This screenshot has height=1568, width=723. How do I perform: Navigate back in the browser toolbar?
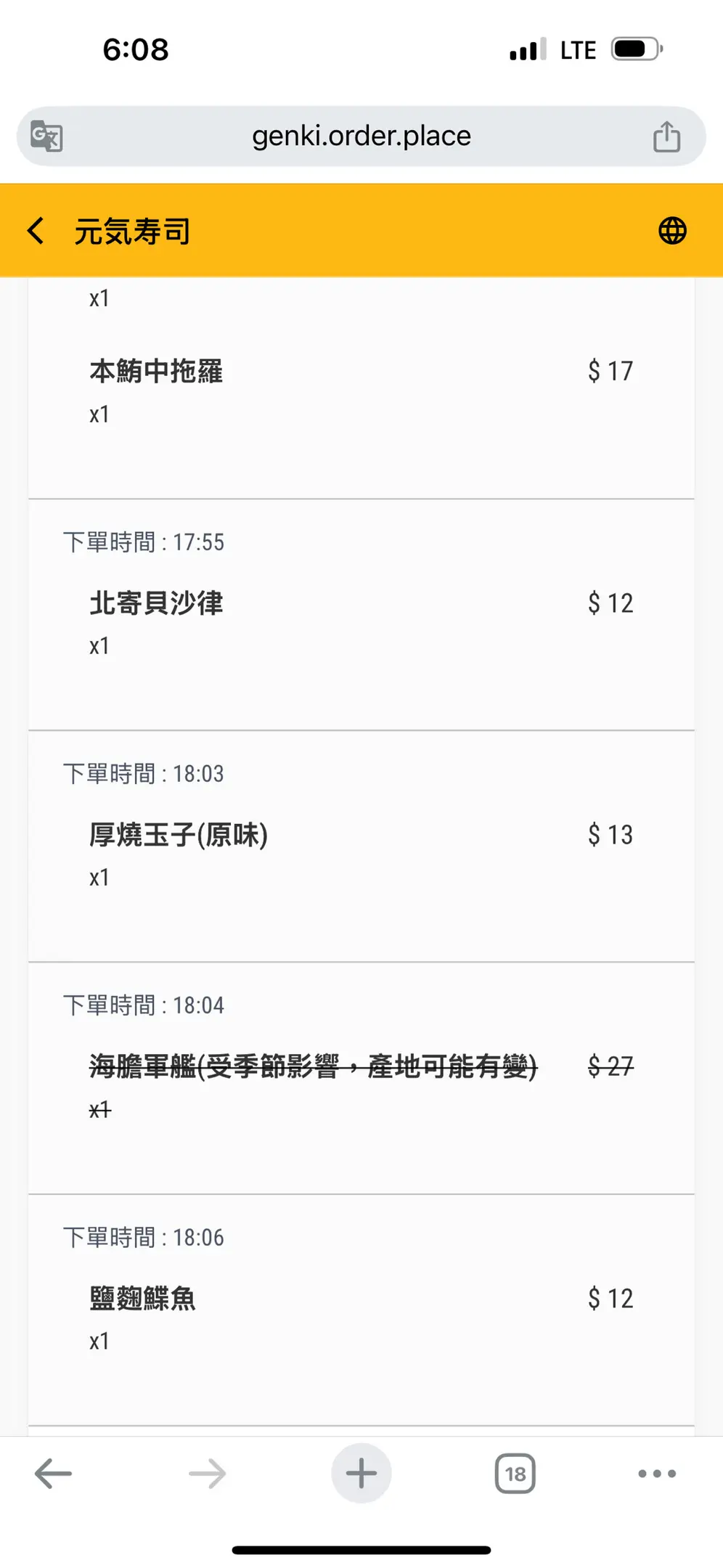(53, 1474)
